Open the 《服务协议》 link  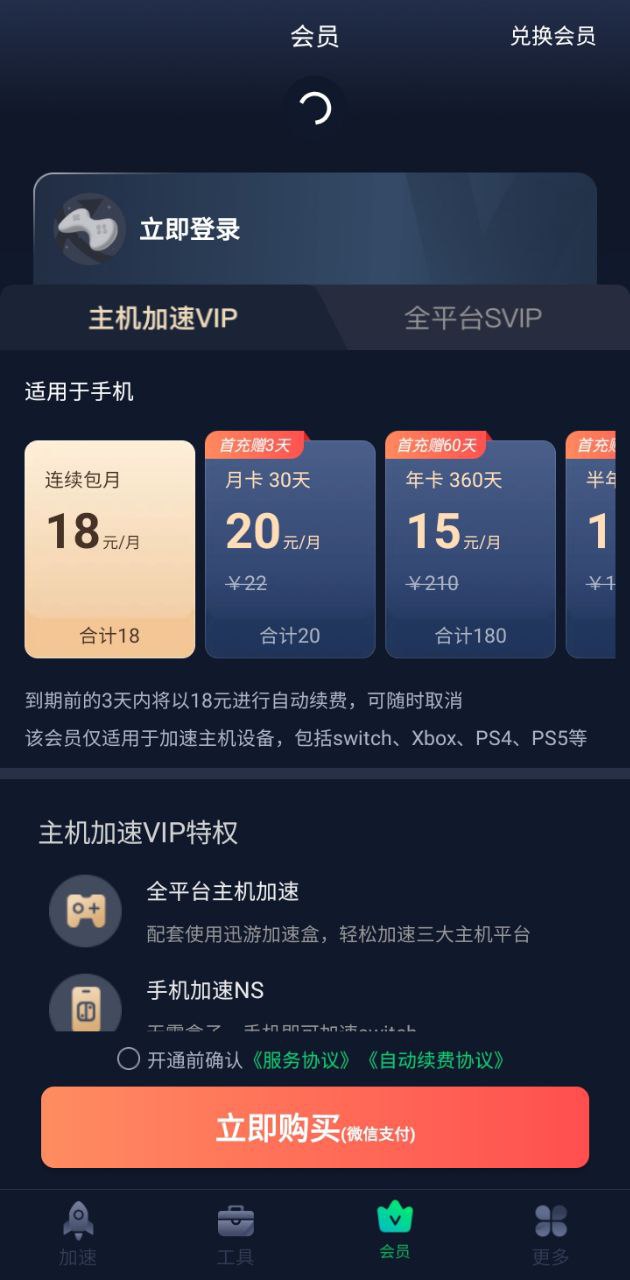point(301,1060)
